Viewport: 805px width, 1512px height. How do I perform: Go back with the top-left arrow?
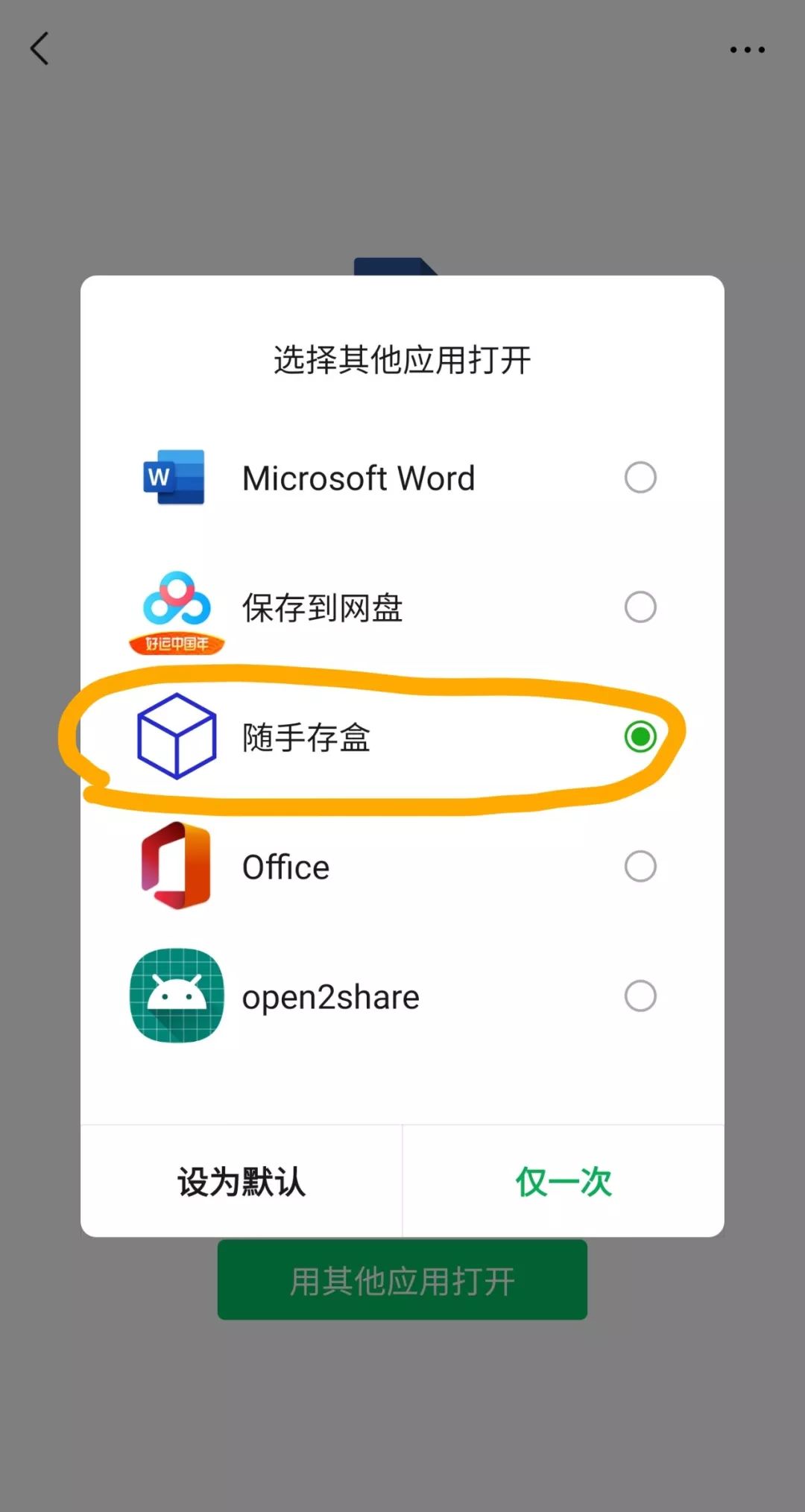pyautogui.click(x=40, y=49)
